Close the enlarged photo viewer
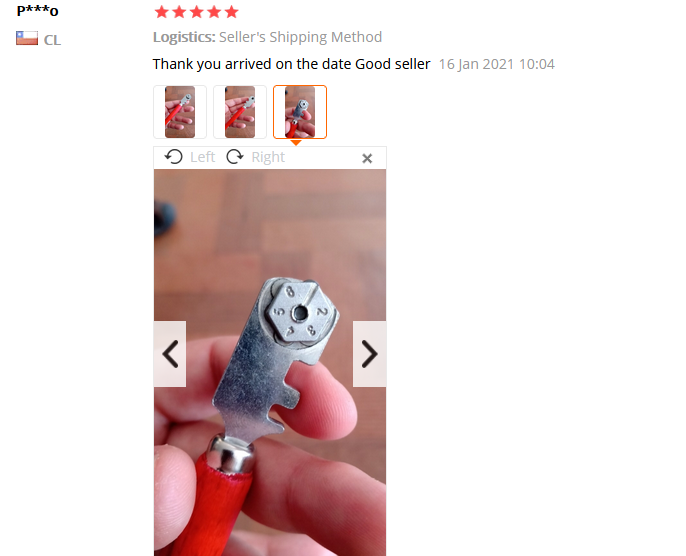This screenshot has width=686, height=556. [367, 158]
